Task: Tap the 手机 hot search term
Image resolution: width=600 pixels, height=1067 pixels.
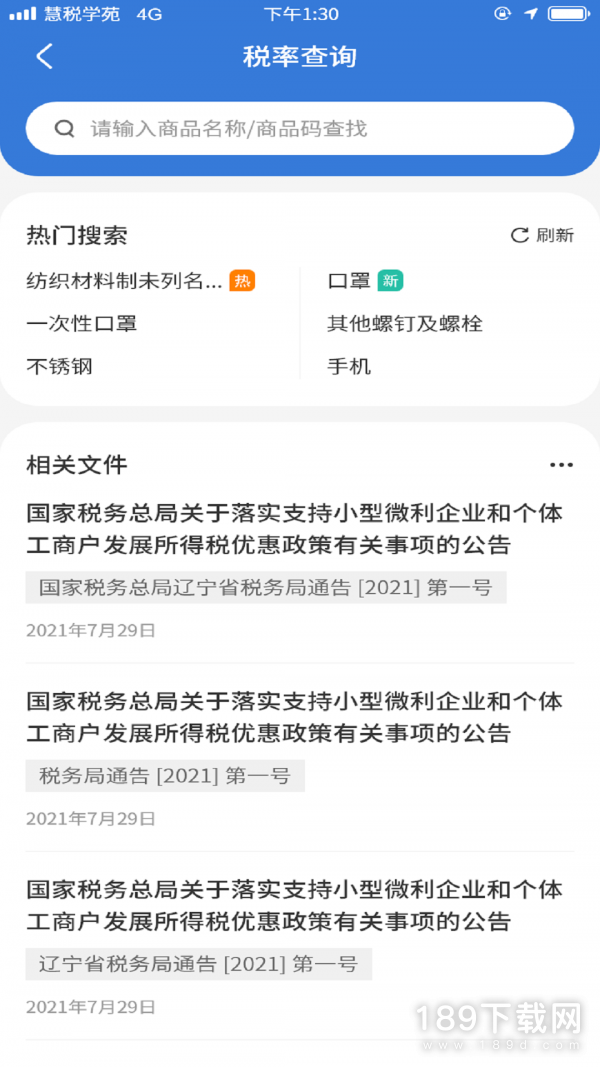Action: pos(349,366)
